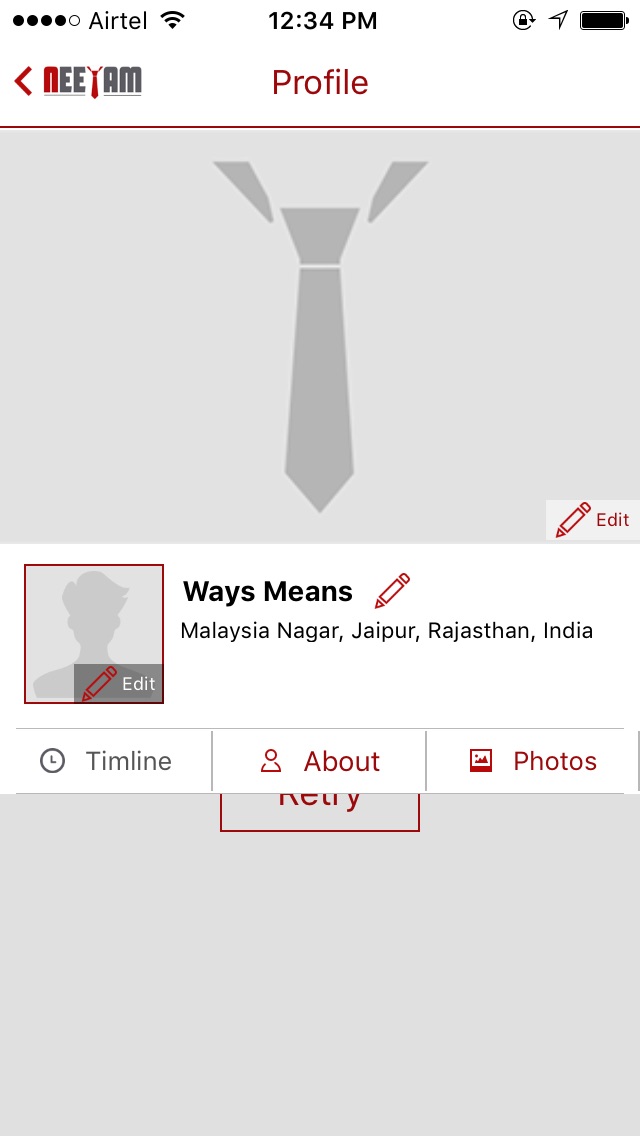Edit the cover photo
Viewport: 640px width, 1136px height.
593,520
